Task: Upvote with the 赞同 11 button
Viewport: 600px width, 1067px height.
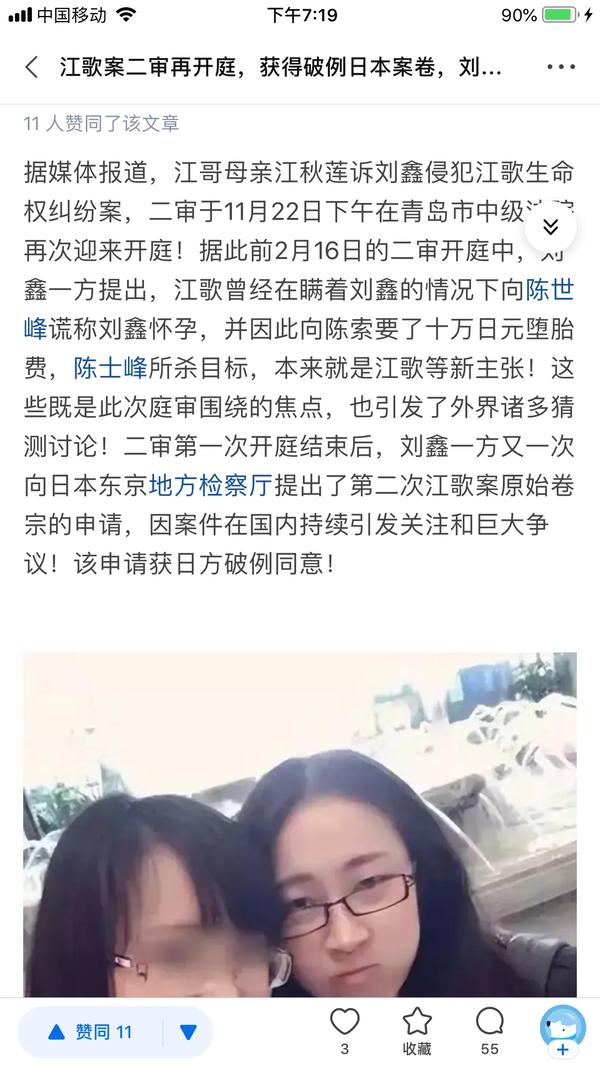Action: click(90, 1032)
